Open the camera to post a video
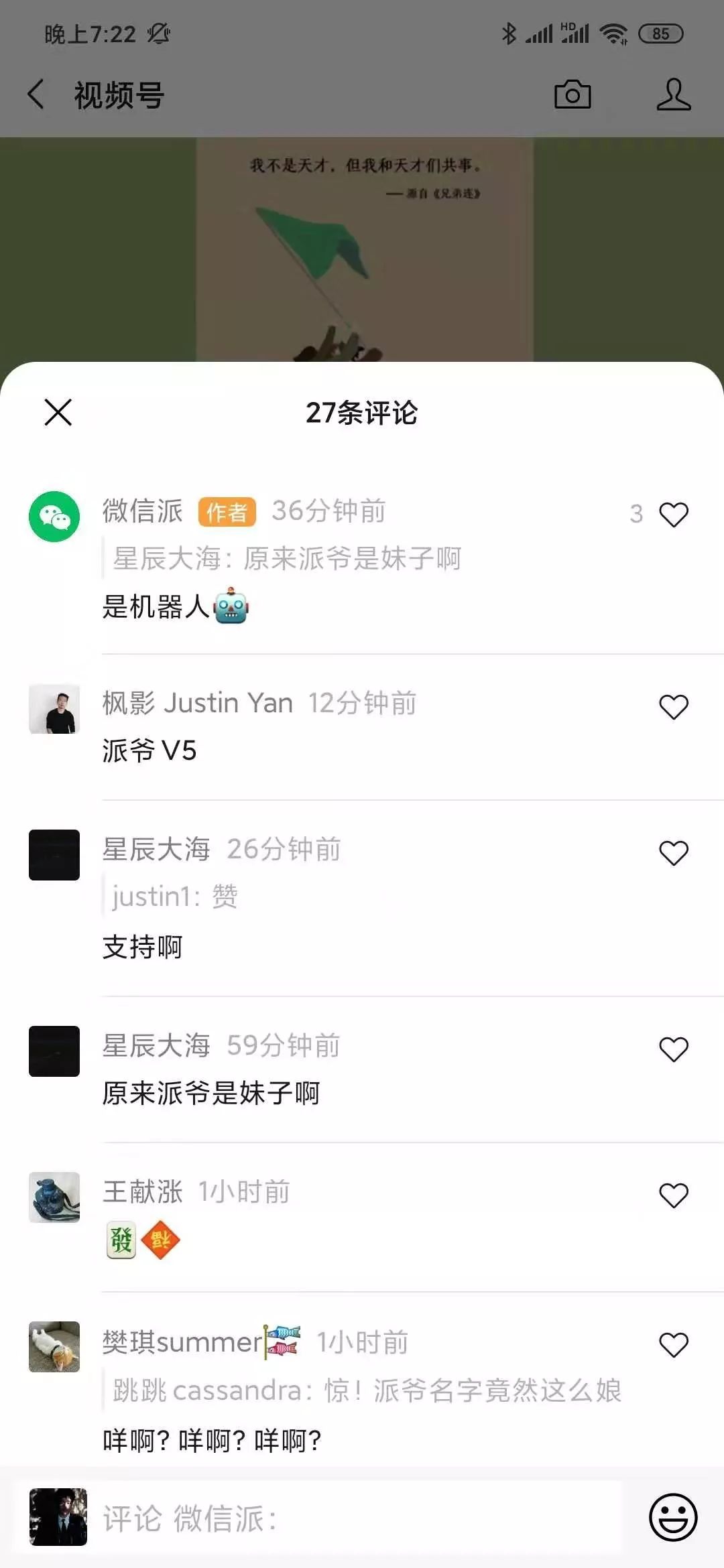Screen dimensions: 724x1568 pos(572,94)
